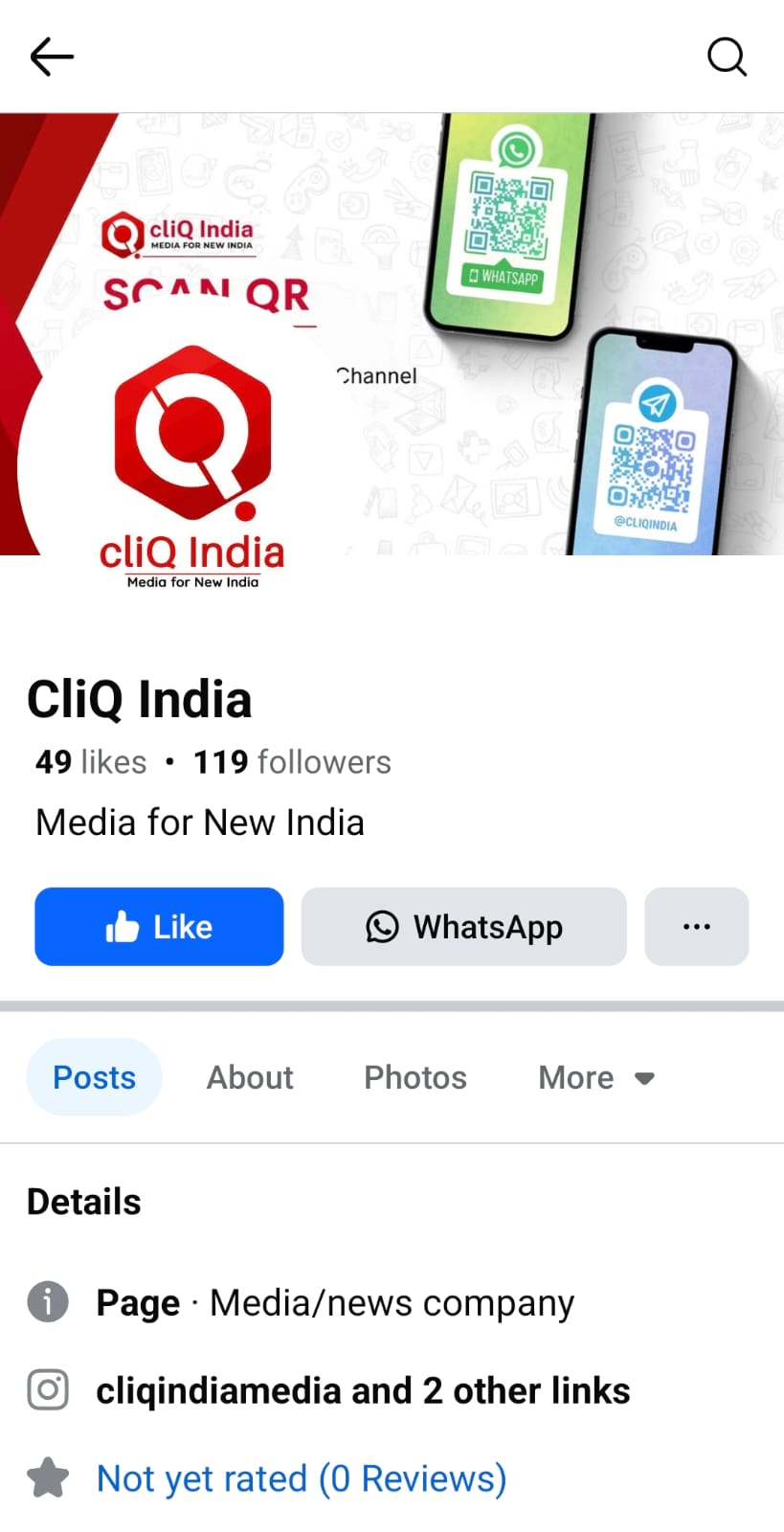Open cliqindiamedia and 2 other links
Screen dimensions: 784x1532
[x=363, y=1390]
